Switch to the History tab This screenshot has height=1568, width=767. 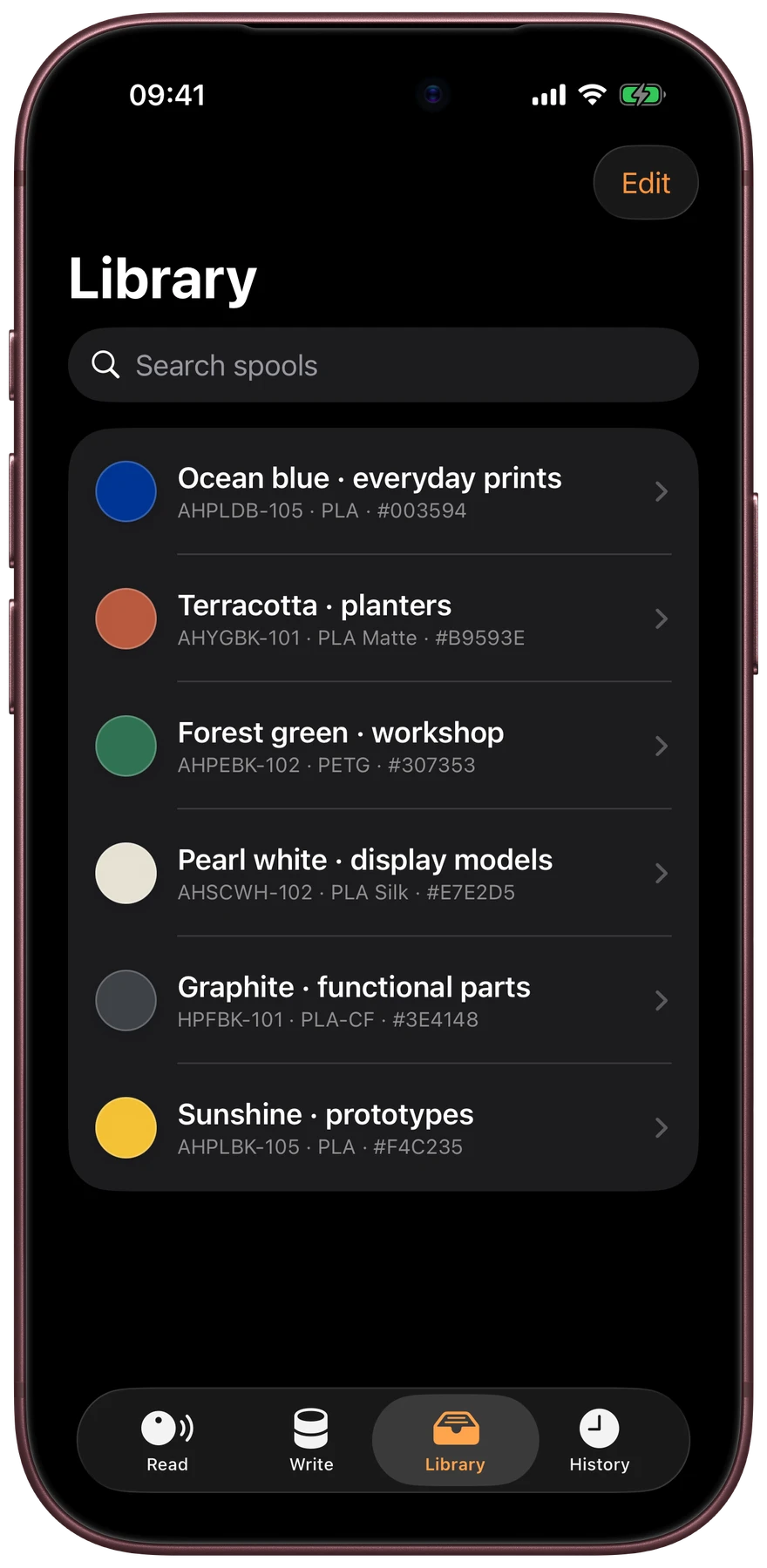pos(600,1440)
